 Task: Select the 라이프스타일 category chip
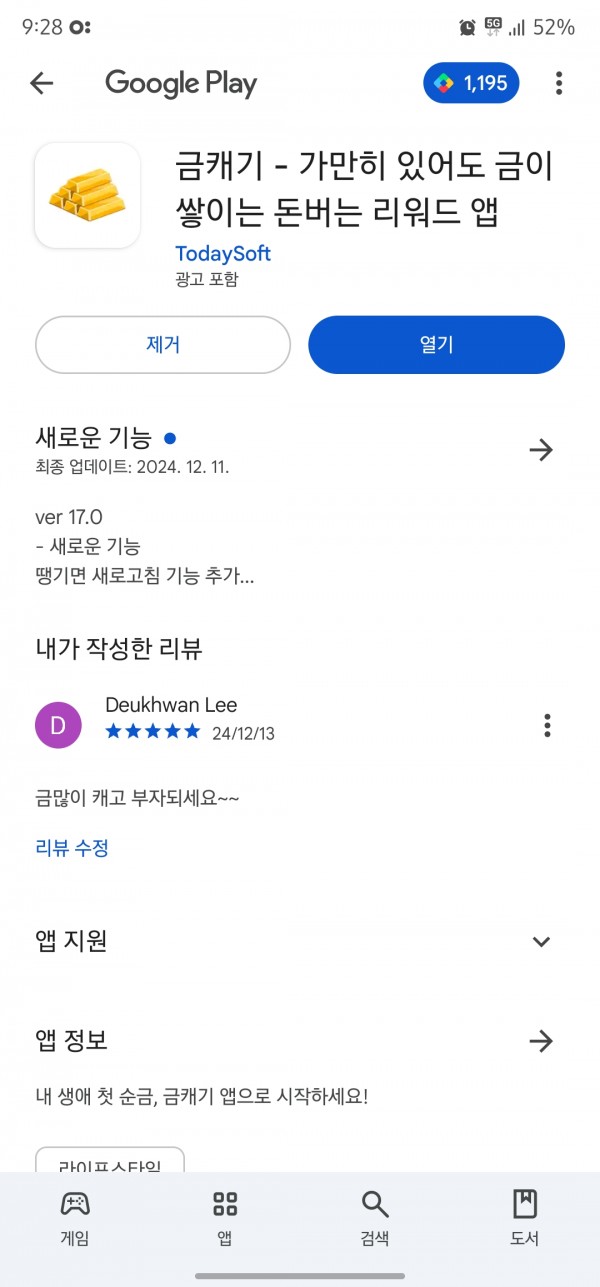pyautogui.click(x=110, y=1160)
